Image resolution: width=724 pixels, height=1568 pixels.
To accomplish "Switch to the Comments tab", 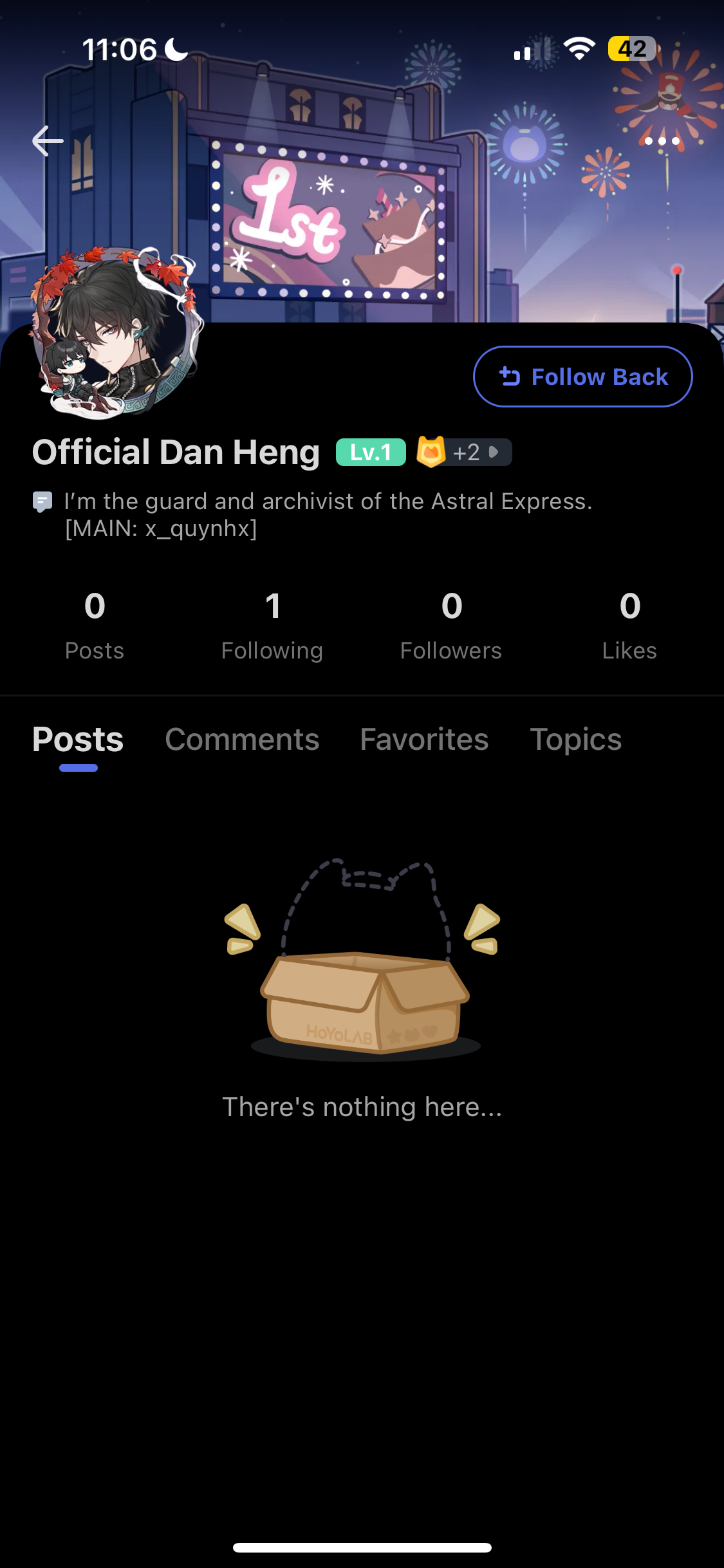I will [241, 739].
